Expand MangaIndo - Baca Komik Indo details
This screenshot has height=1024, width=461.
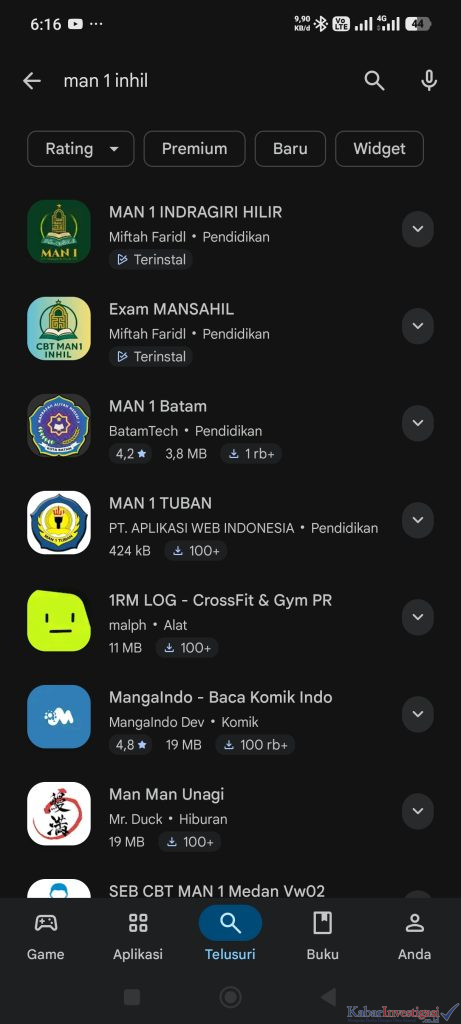tap(418, 714)
